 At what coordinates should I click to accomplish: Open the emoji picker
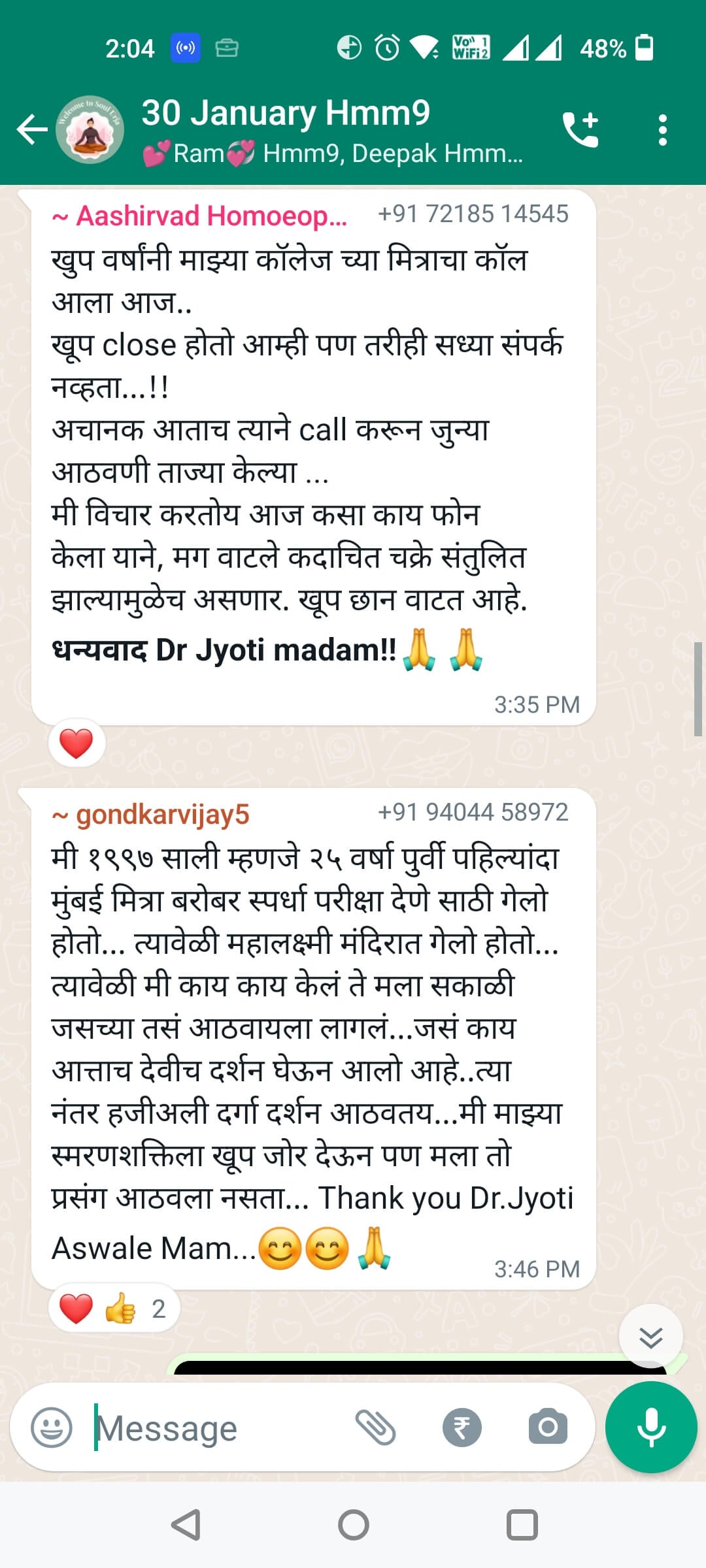coord(52,1428)
